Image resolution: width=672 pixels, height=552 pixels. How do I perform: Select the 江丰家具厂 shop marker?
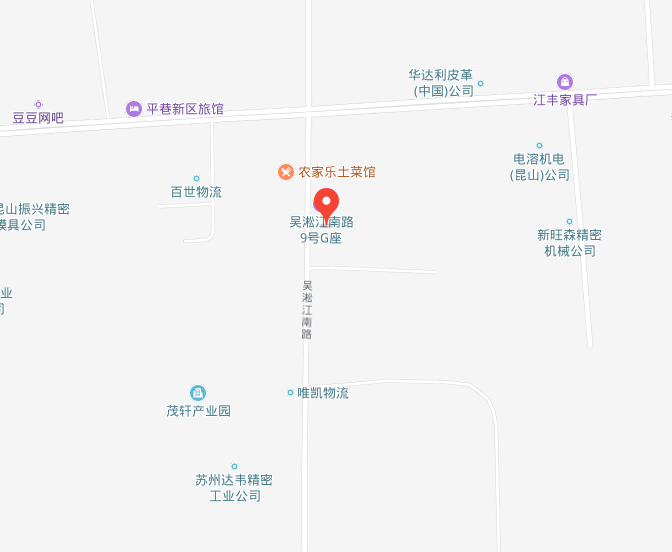[565, 82]
